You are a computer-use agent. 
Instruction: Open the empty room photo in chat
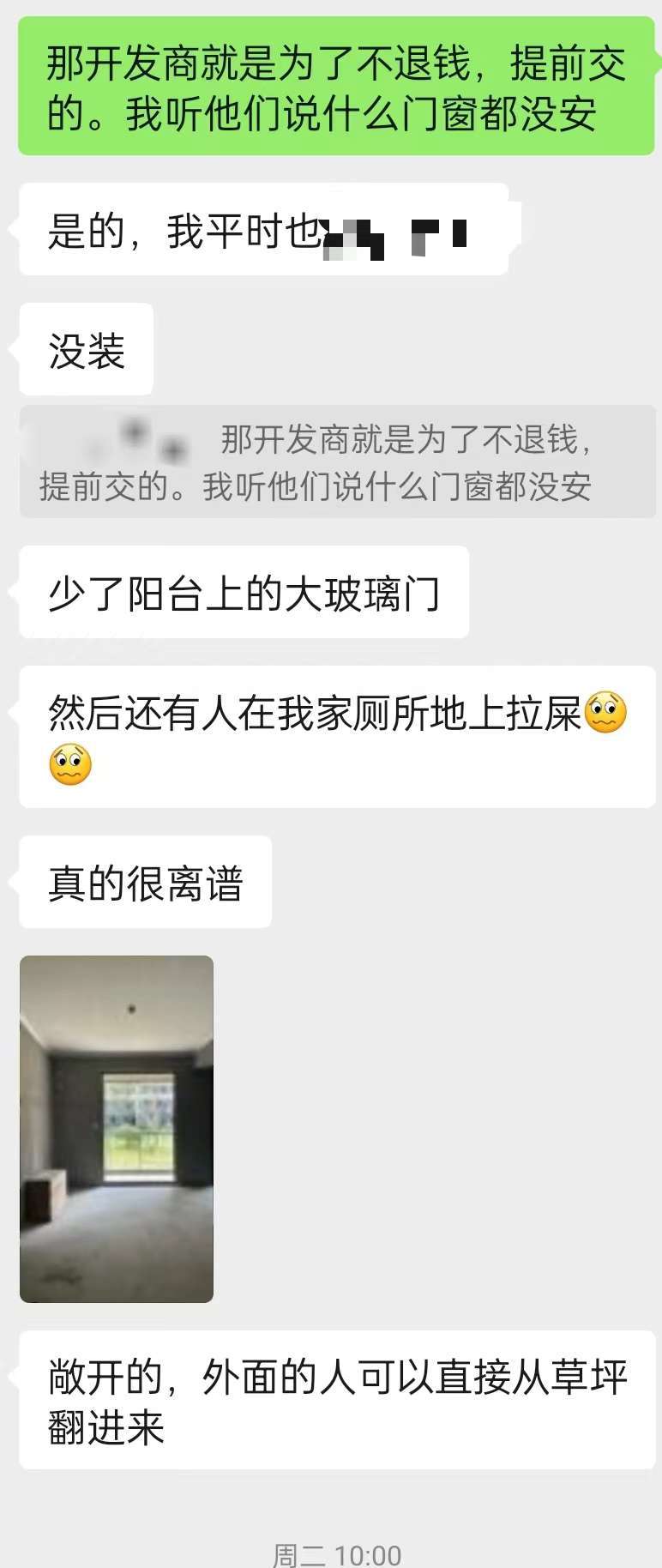(x=117, y=1128)
